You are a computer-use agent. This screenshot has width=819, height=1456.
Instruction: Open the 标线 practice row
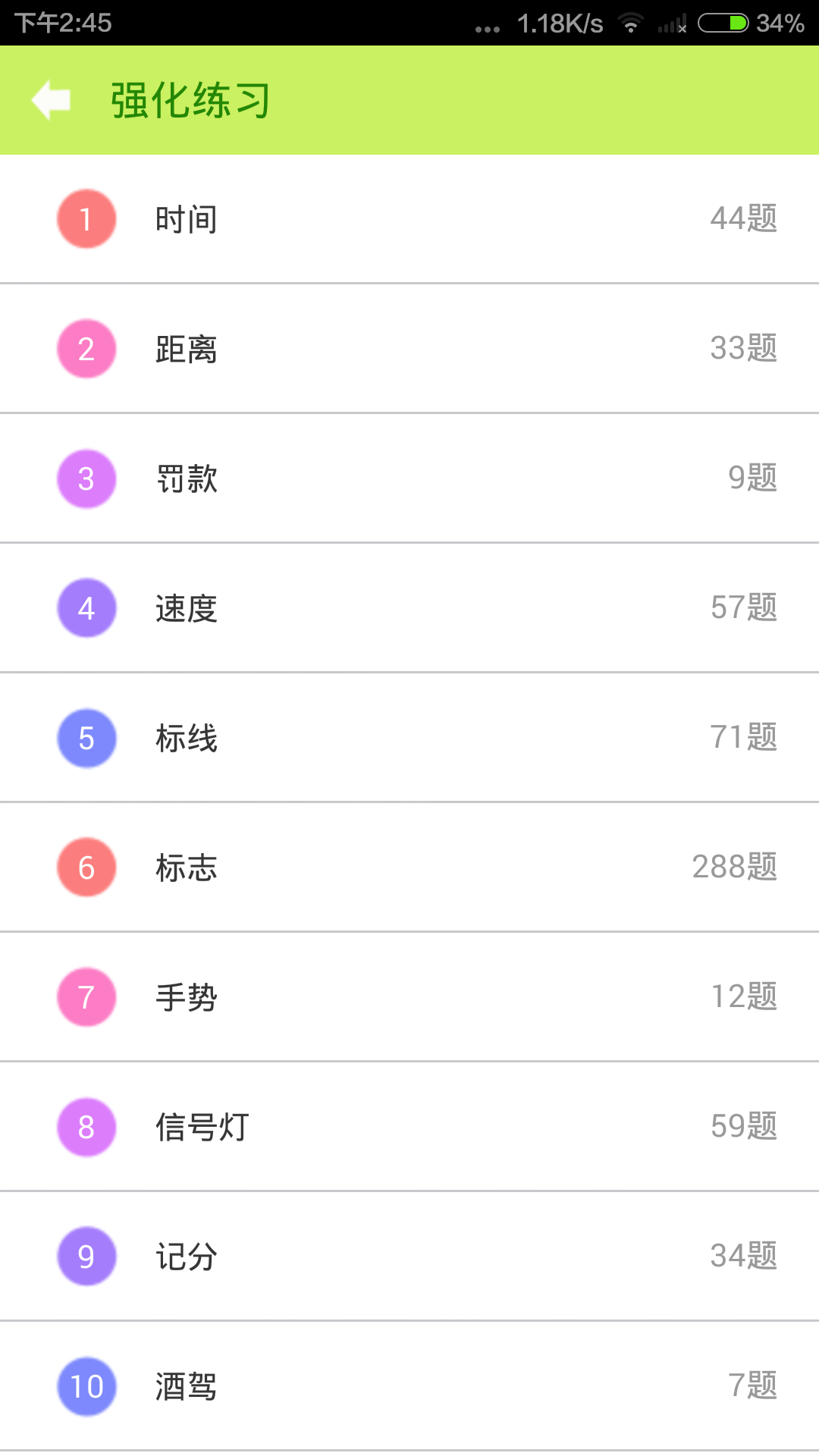point(409,738)
